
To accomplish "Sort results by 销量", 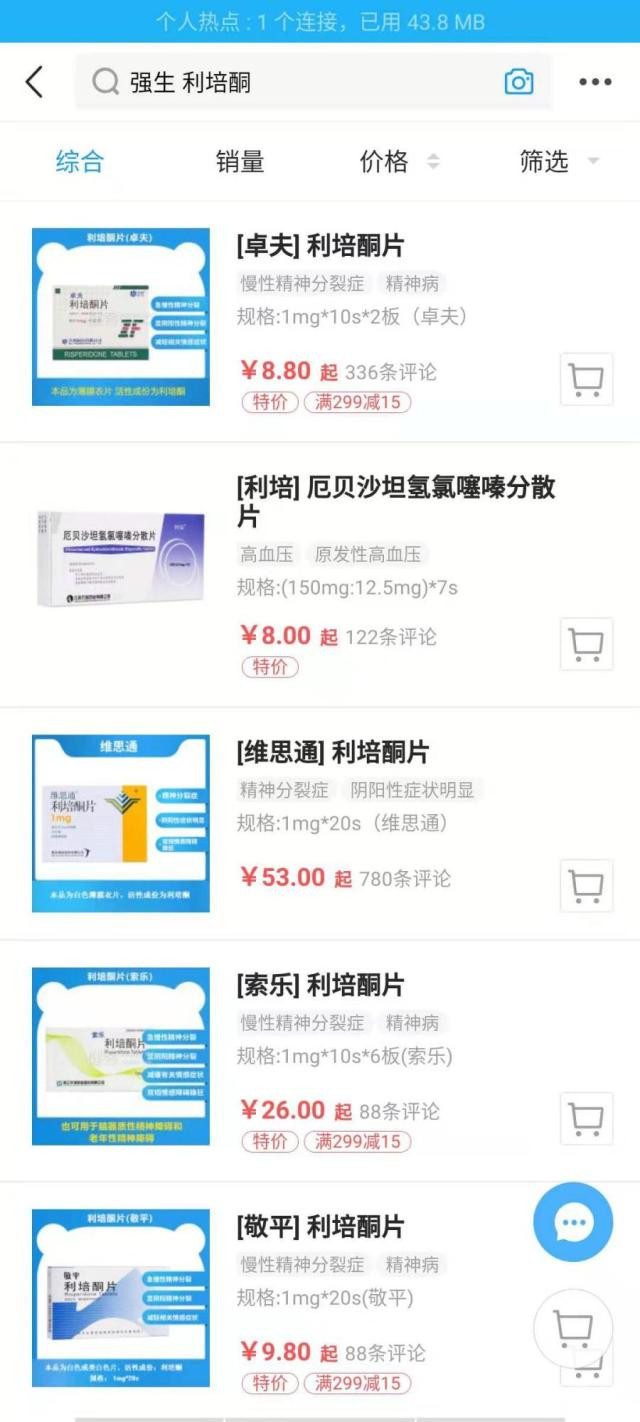I will point(240,161).
